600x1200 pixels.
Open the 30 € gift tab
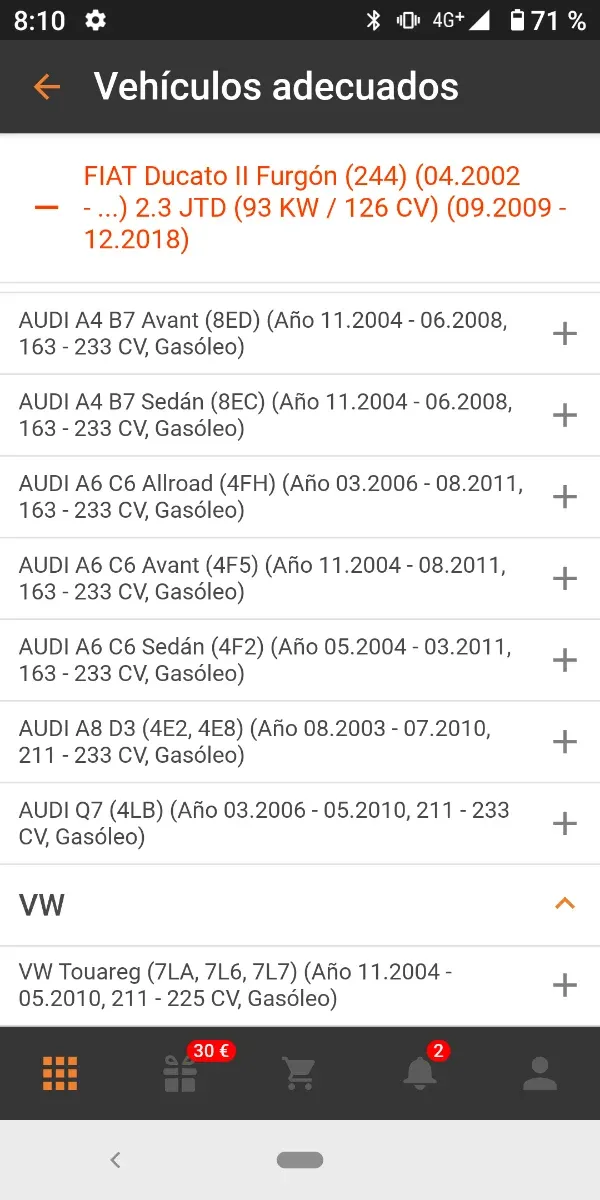pyautogui.click(x=181, y=1073)
